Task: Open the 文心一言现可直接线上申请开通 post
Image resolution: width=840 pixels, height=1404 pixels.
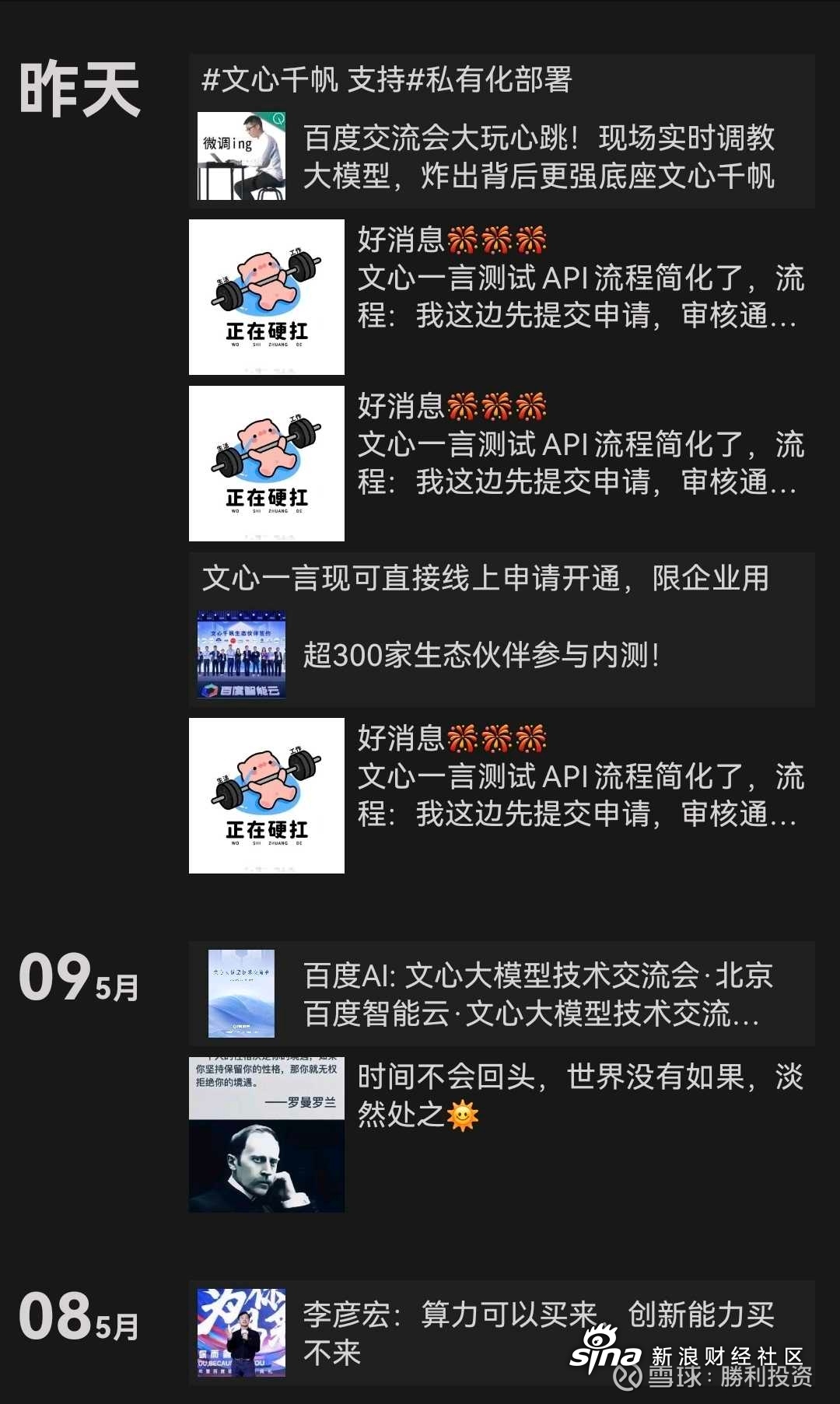Action: (x=485, y=579)
